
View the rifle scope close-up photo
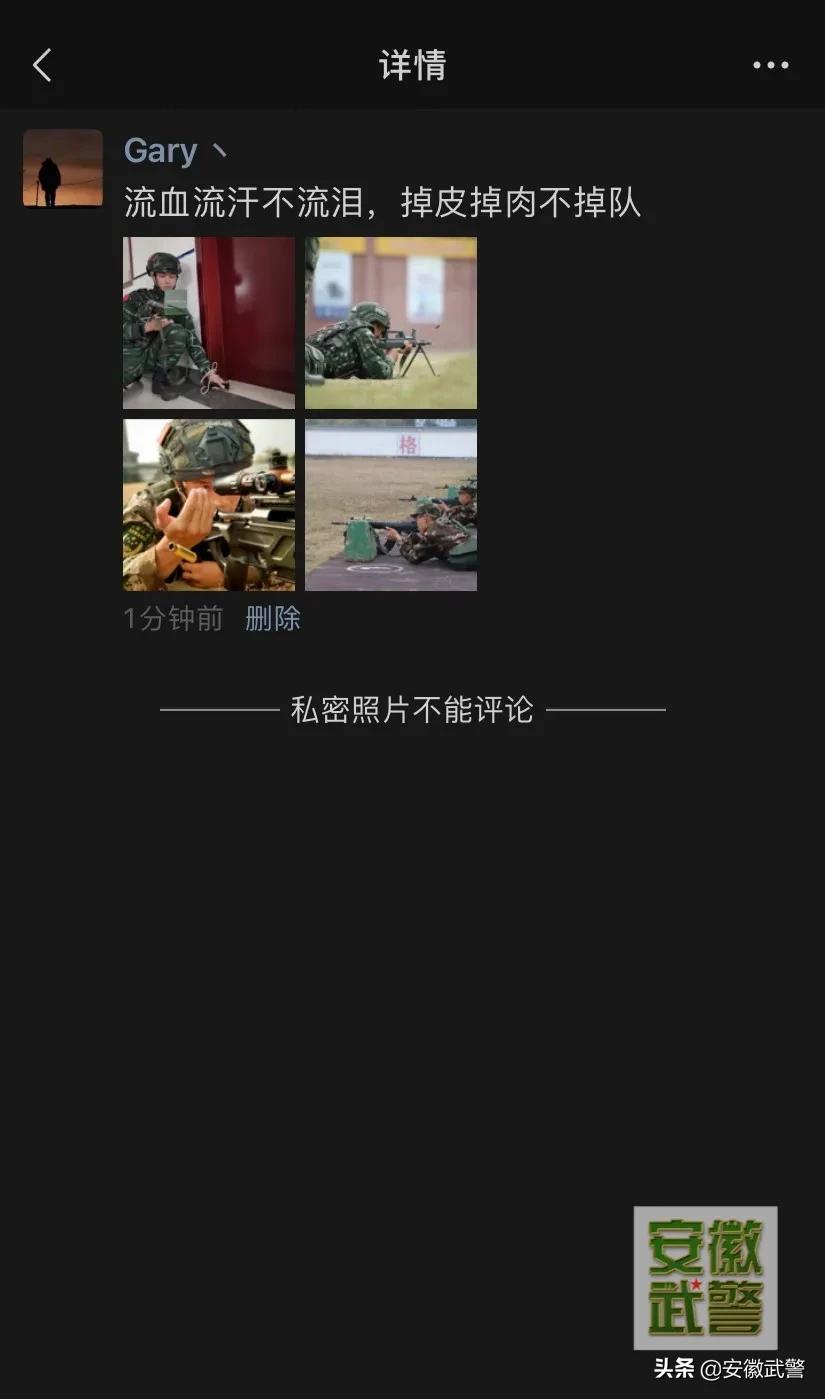pyautogui.click(x=208, y=505)
